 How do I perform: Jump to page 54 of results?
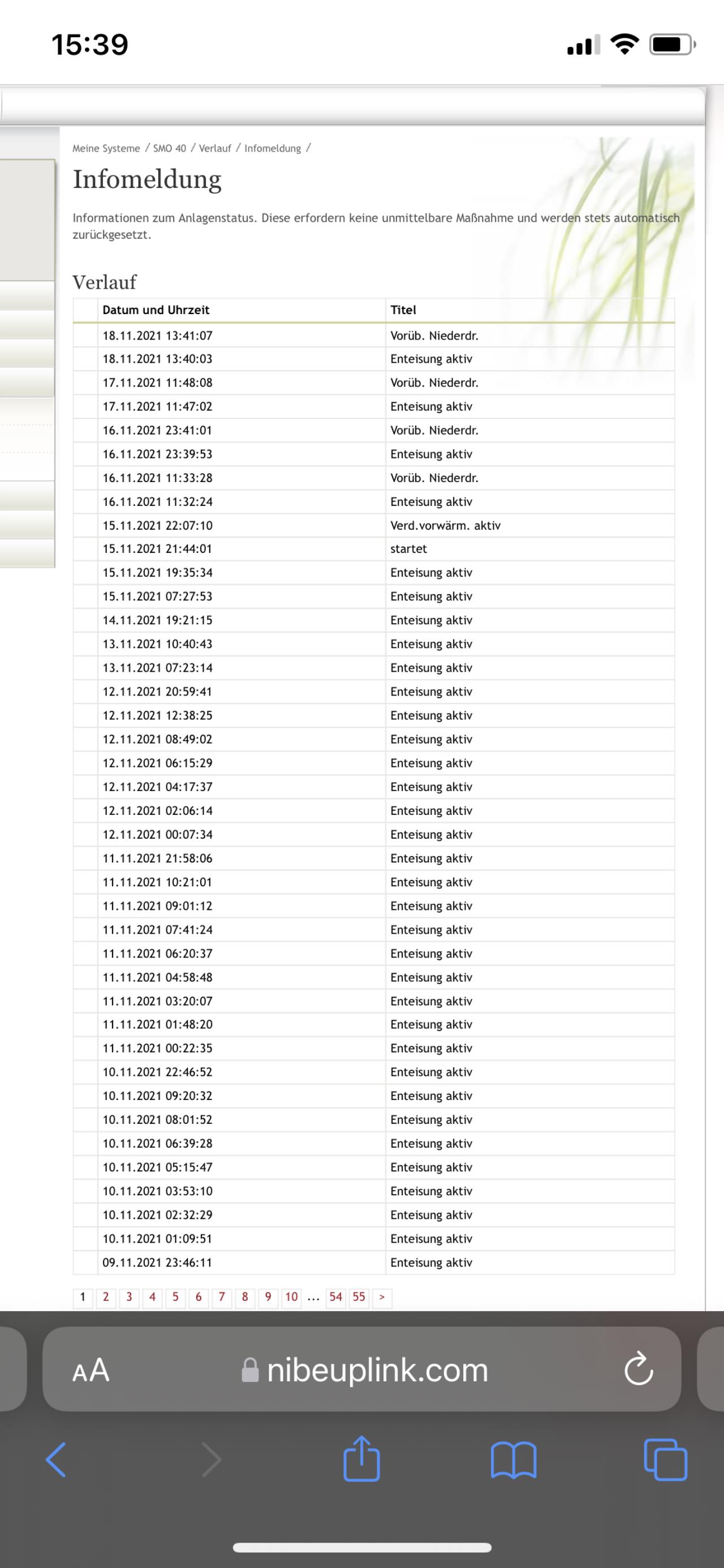(x=336, y=1297)
